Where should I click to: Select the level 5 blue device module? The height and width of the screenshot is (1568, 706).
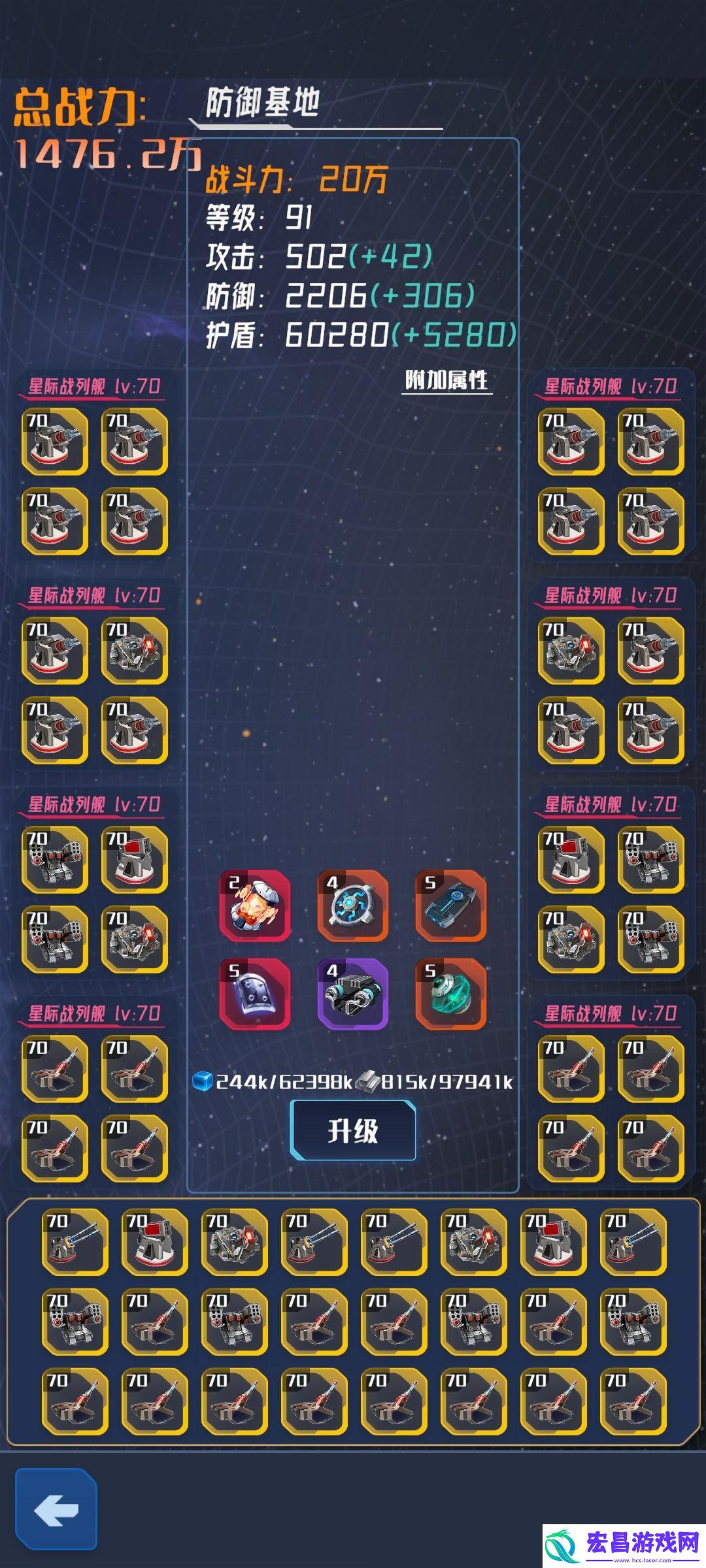pos(451,906)
